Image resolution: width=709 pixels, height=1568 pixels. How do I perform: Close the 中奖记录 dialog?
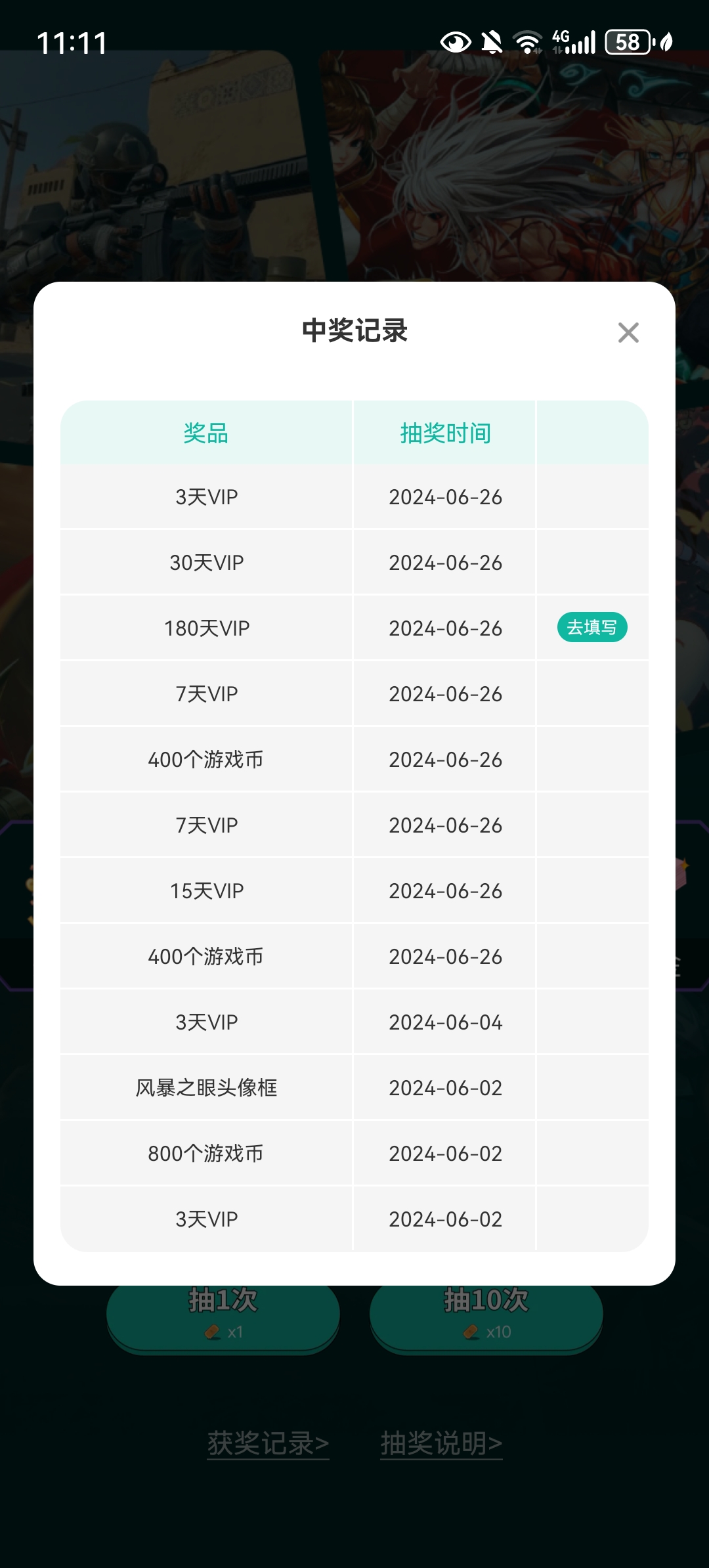tap(628, 332)
